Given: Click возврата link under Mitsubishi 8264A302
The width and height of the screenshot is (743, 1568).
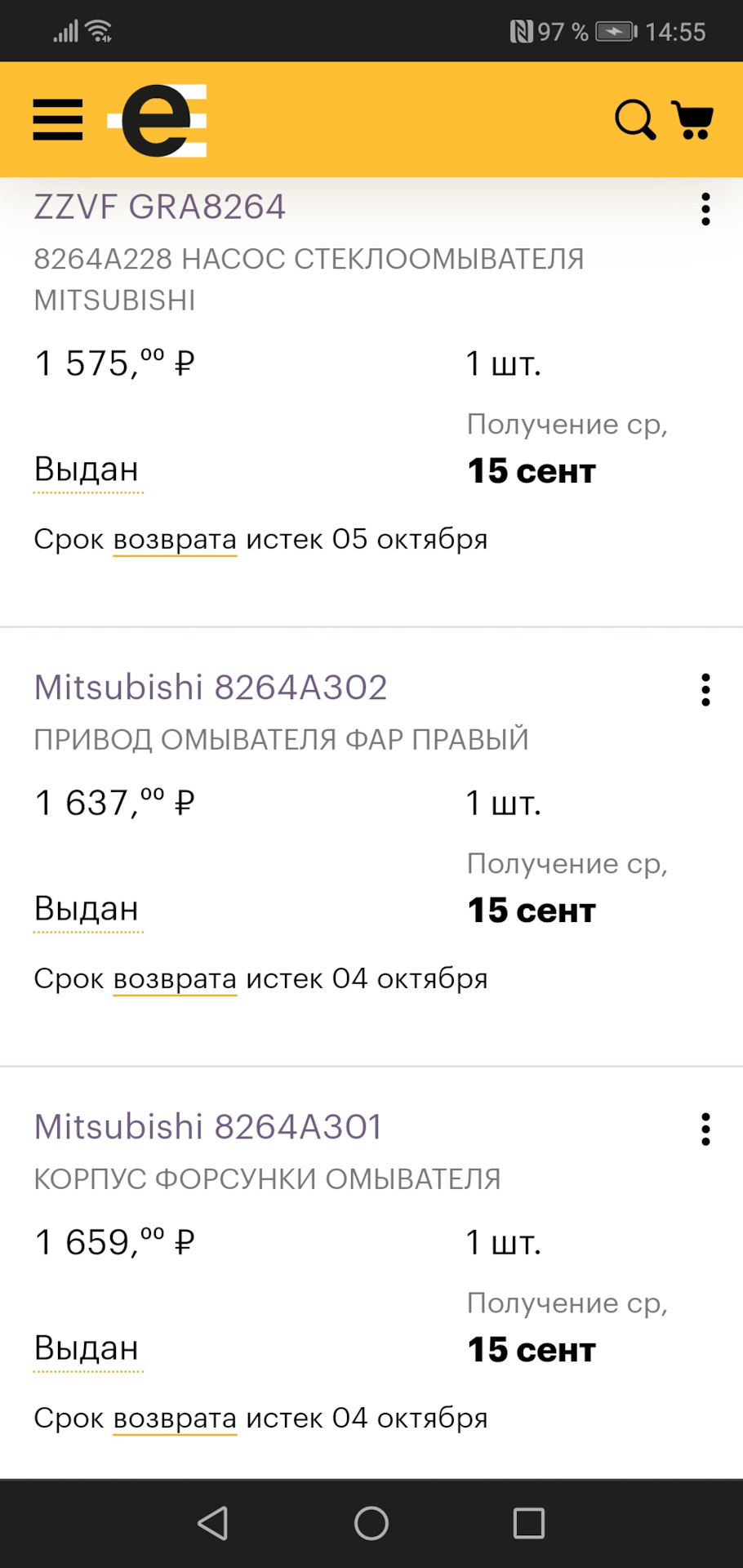Looking at the screenshot, I should [174, 978].
